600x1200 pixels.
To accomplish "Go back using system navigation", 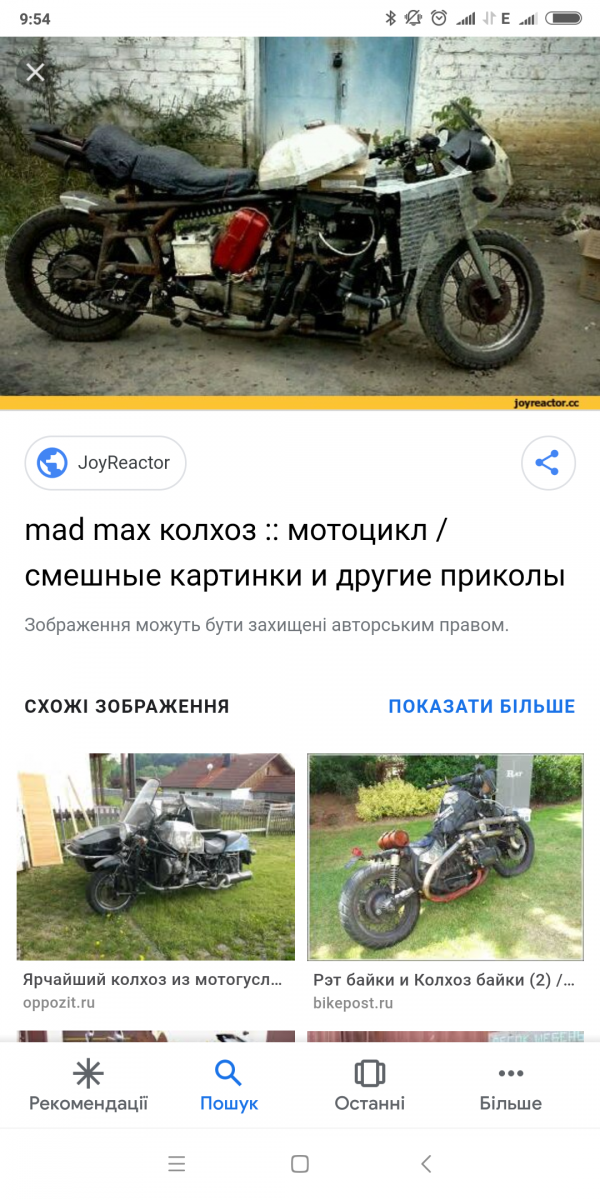I will [426, 1163].
